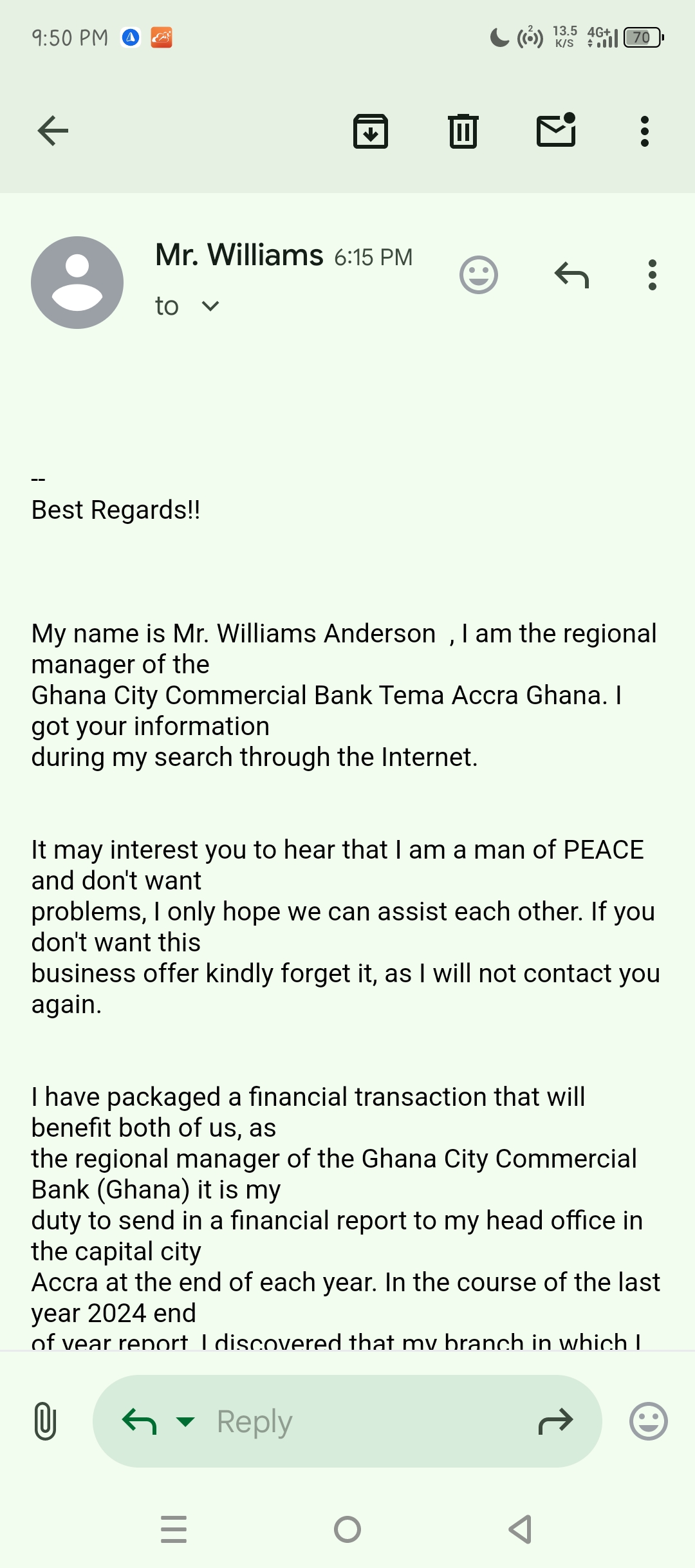Open reply type dropdown arrow
This screenshot has height=1568, width=695.
185,1421
